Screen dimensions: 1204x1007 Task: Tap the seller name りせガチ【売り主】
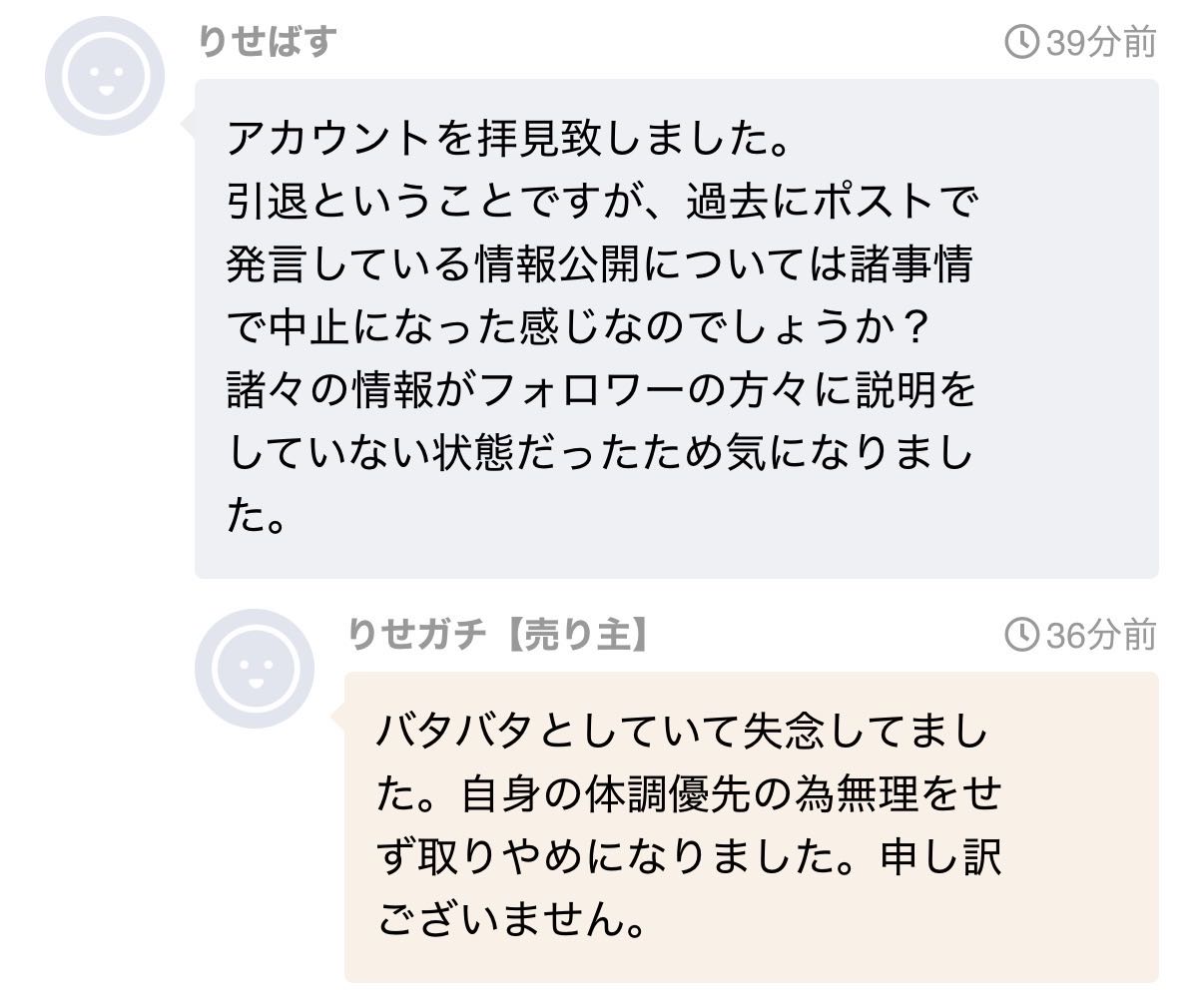[498, 634]
